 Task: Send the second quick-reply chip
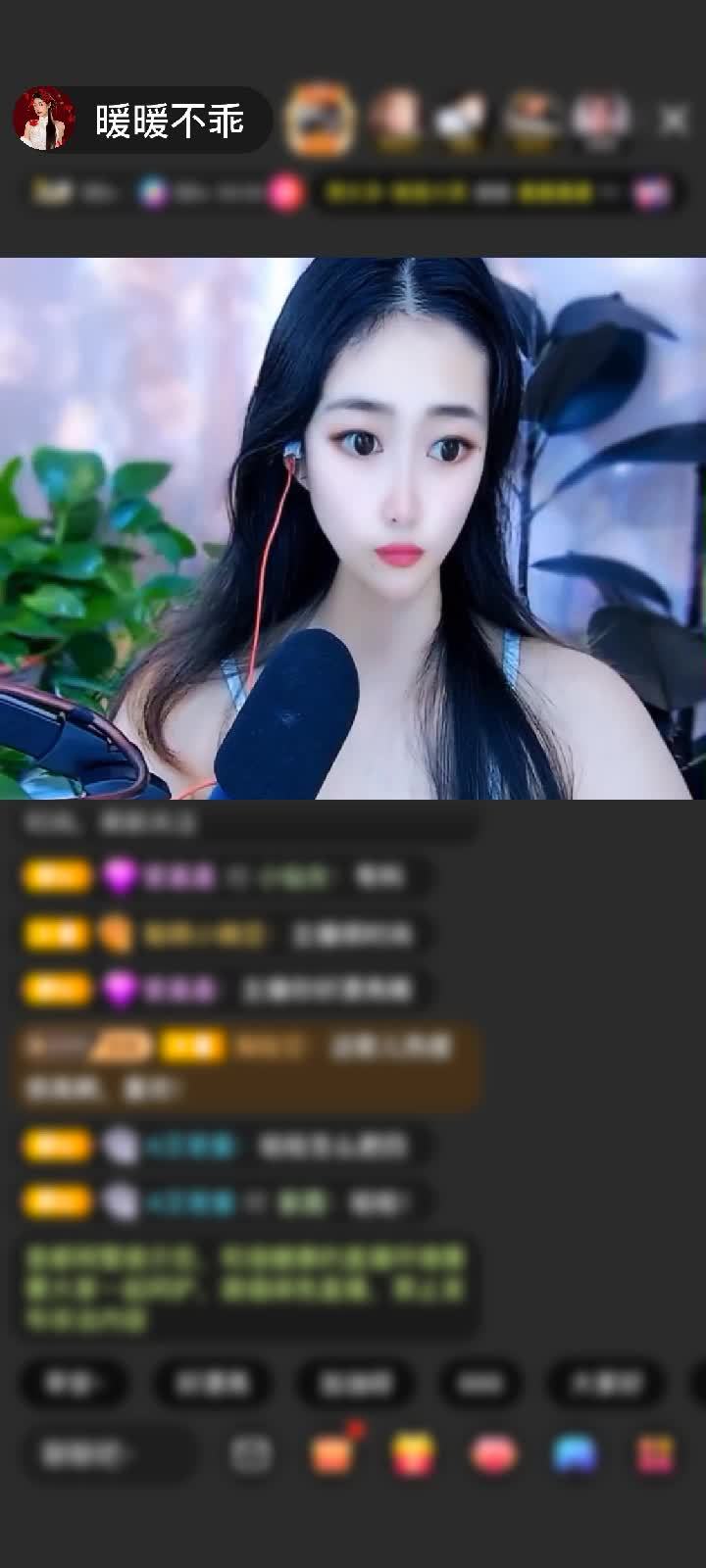213,1383
